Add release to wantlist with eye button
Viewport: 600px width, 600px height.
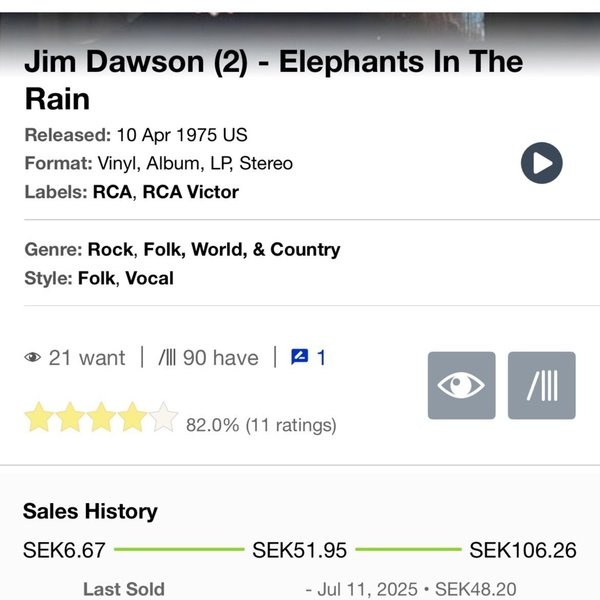coord(461,385)
